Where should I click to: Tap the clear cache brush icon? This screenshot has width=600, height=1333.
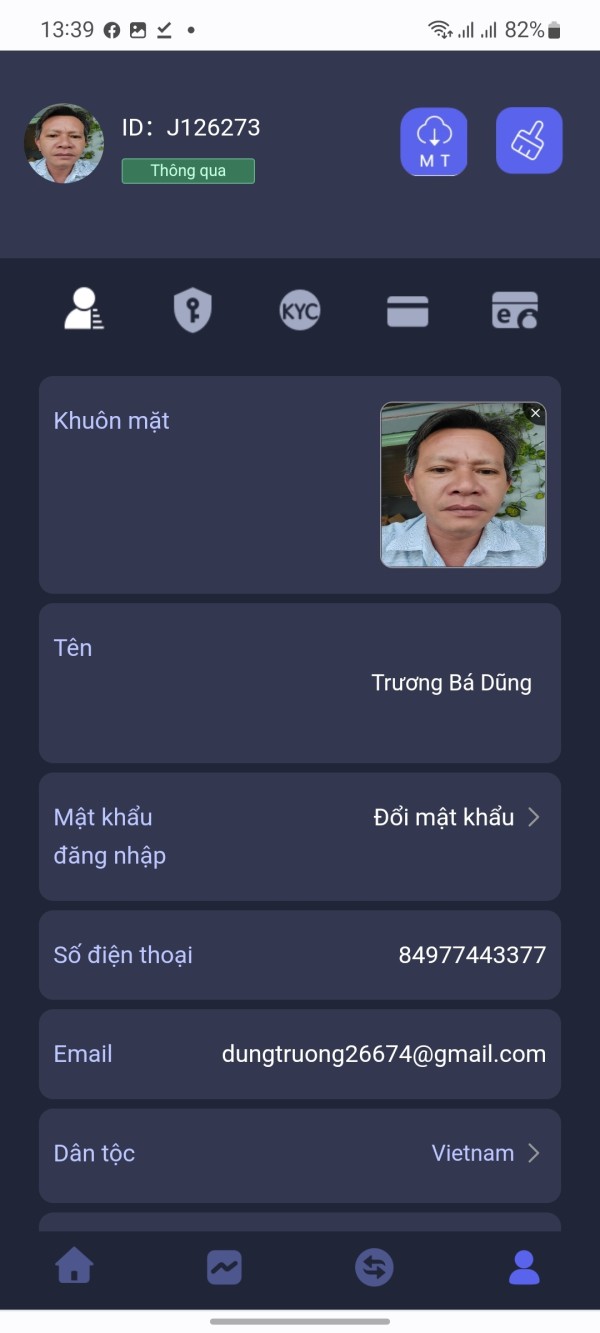pos(529,141)
